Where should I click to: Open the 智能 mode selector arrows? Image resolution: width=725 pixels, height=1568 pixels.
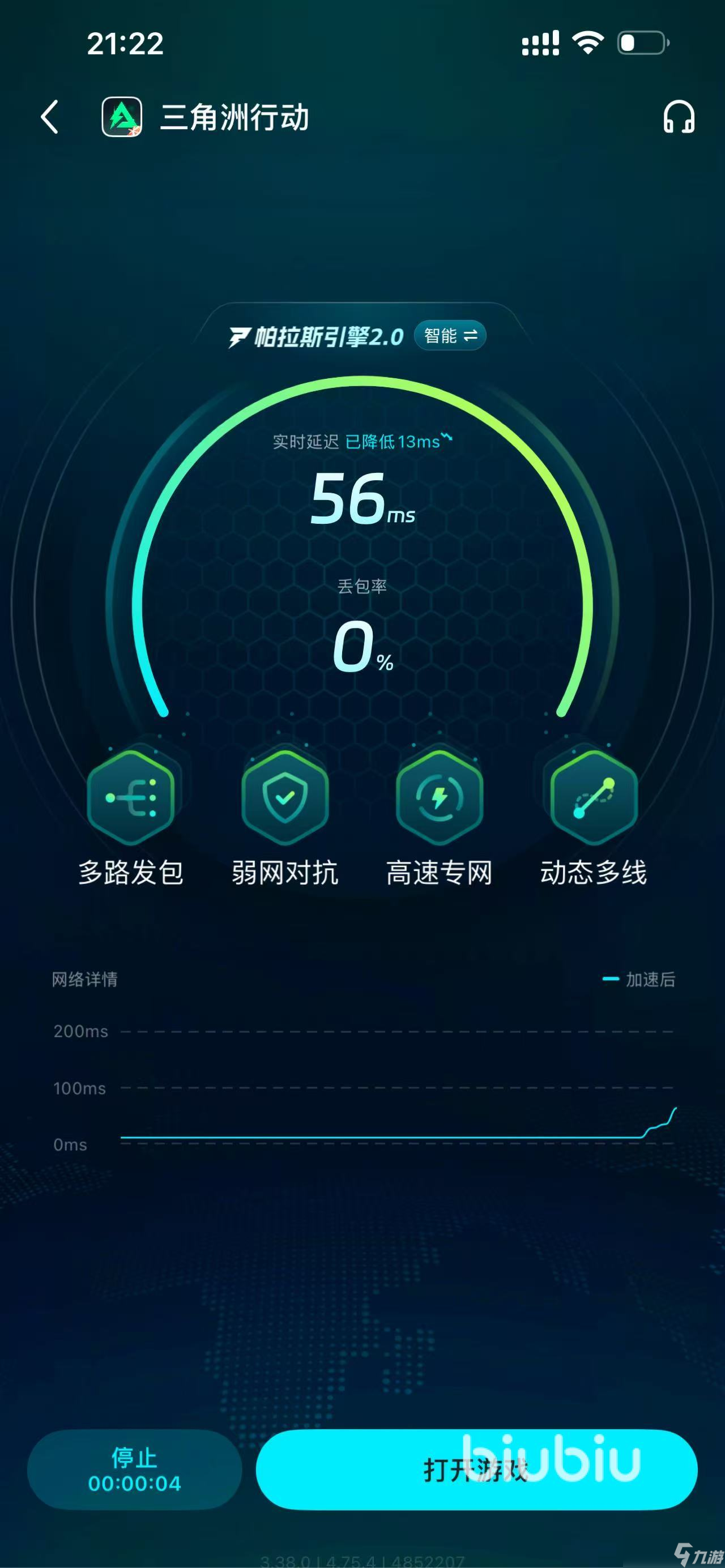(472, 335)
